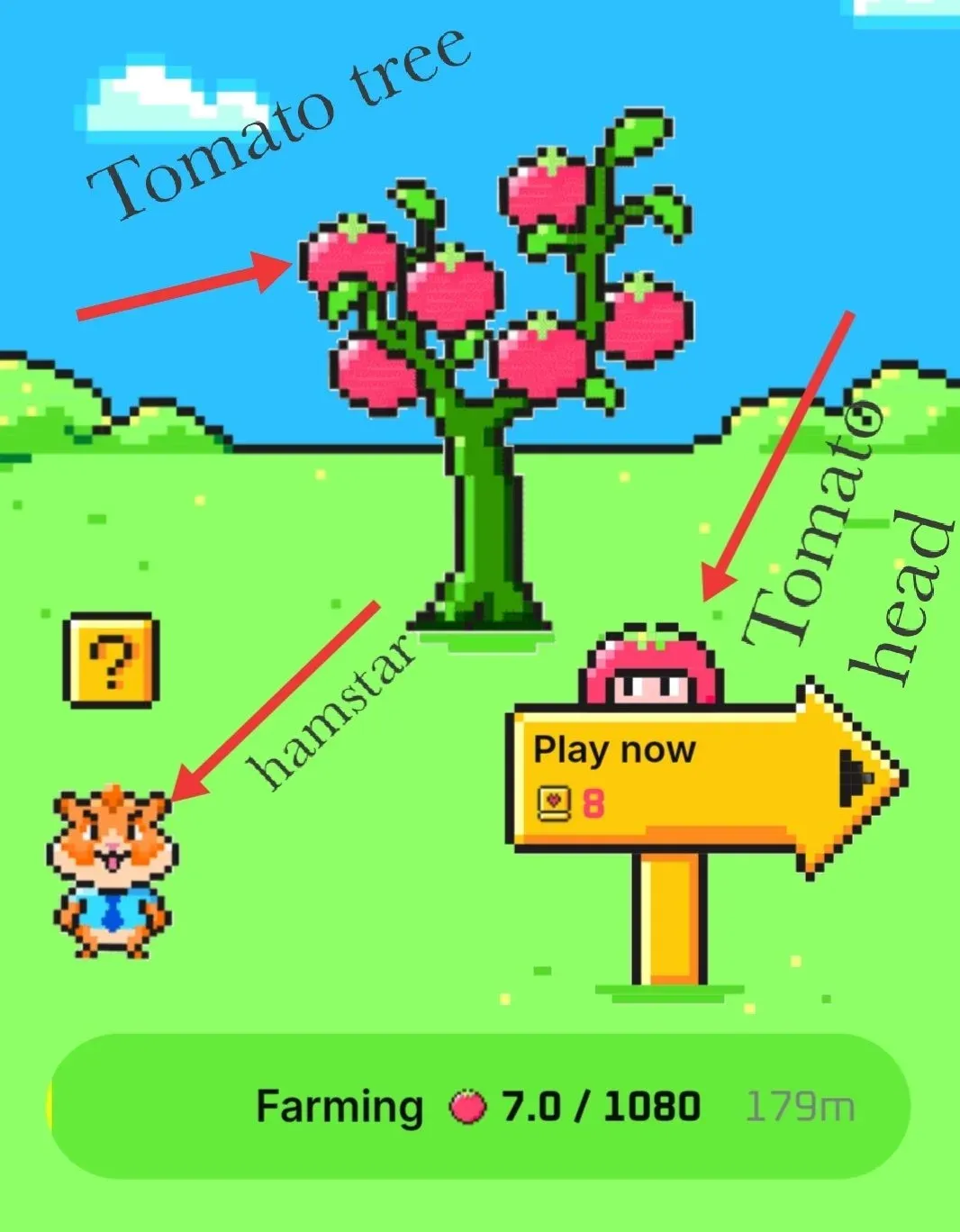Tap the Farming progress bar

479,1107
